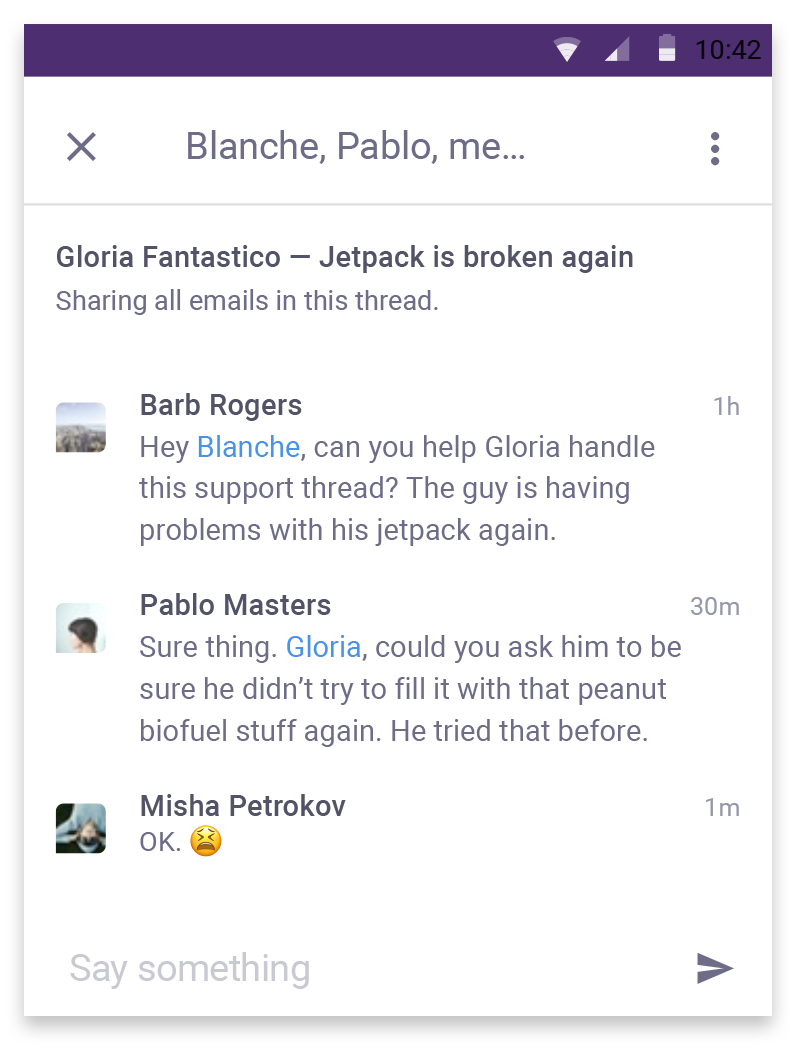This screenshot has width=796, height=1060.
Task: Tap the Gloria mention in Pablo's message
Action: pos(323,647)
